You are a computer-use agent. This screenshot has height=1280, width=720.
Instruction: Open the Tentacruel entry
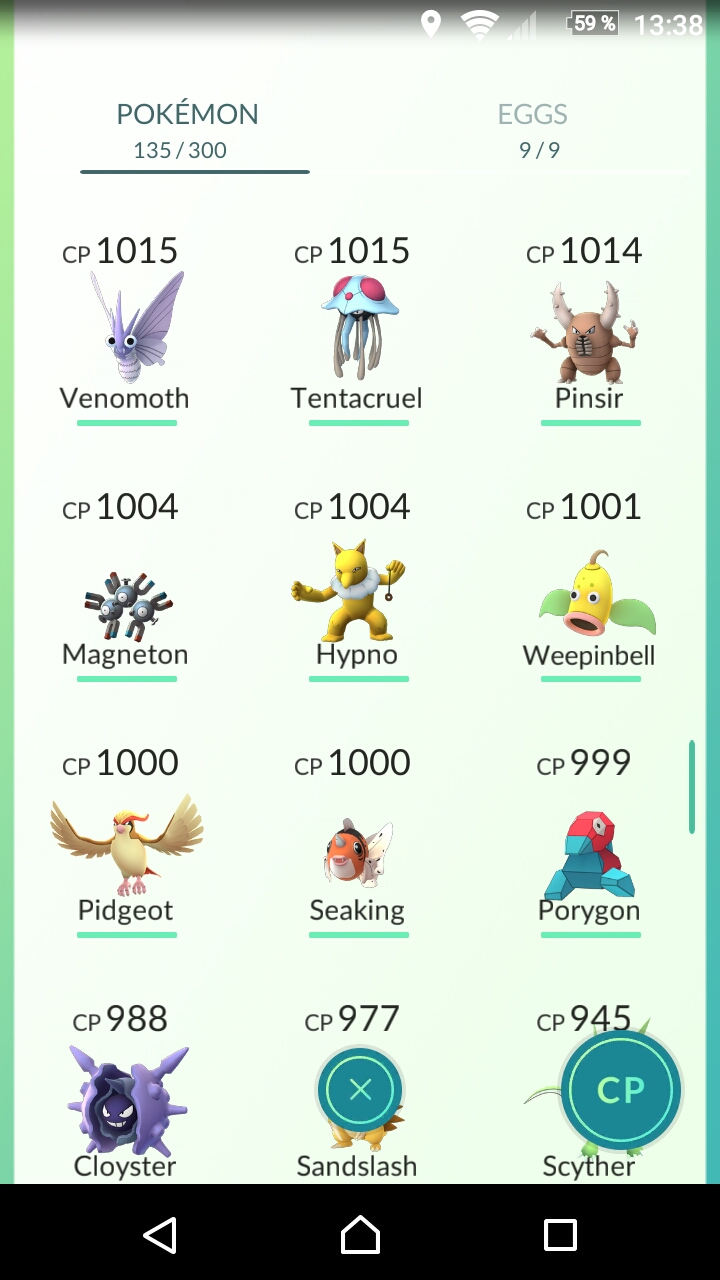pos(358,330)
